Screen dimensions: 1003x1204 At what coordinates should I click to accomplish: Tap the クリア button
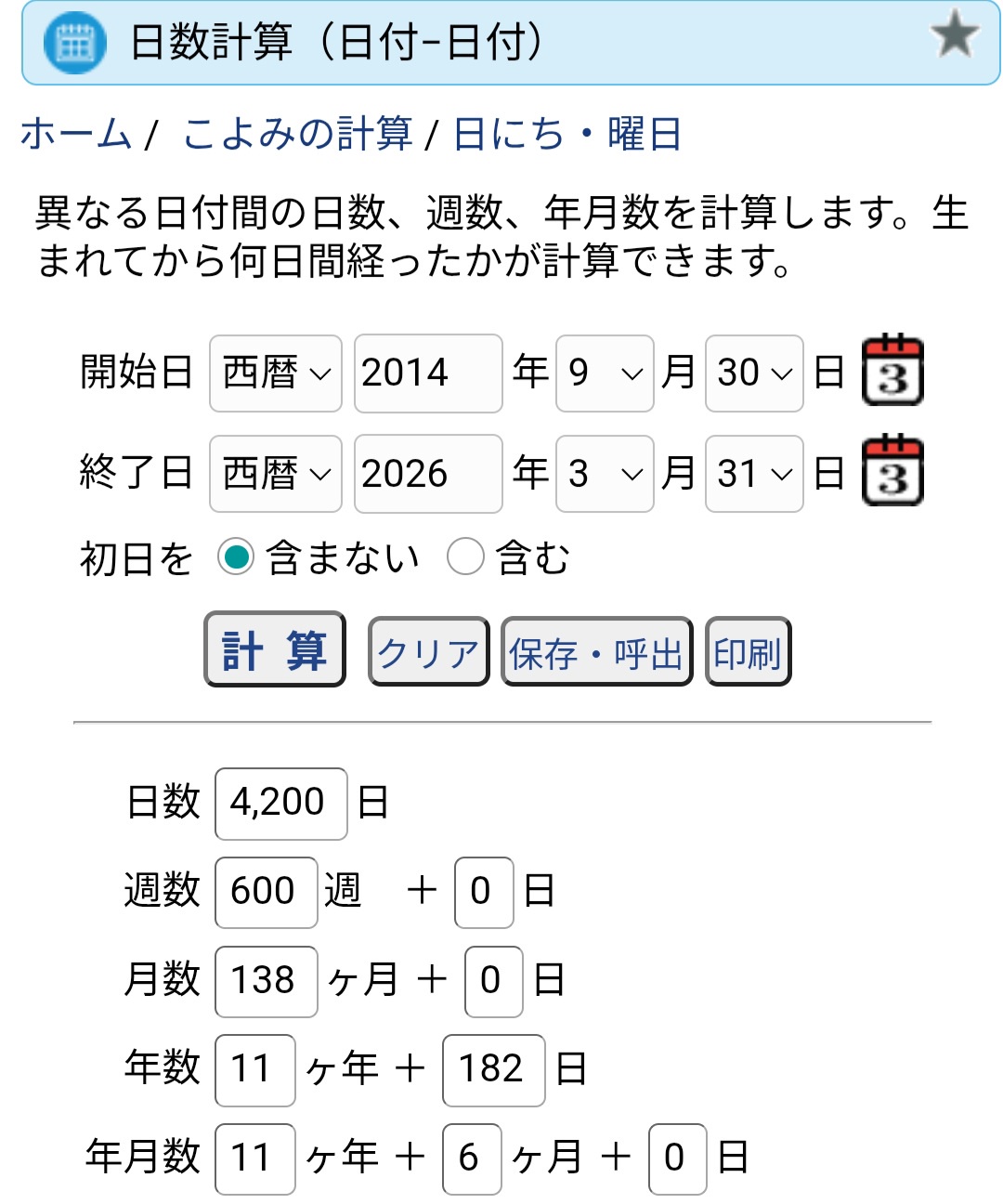coord(428,652)
